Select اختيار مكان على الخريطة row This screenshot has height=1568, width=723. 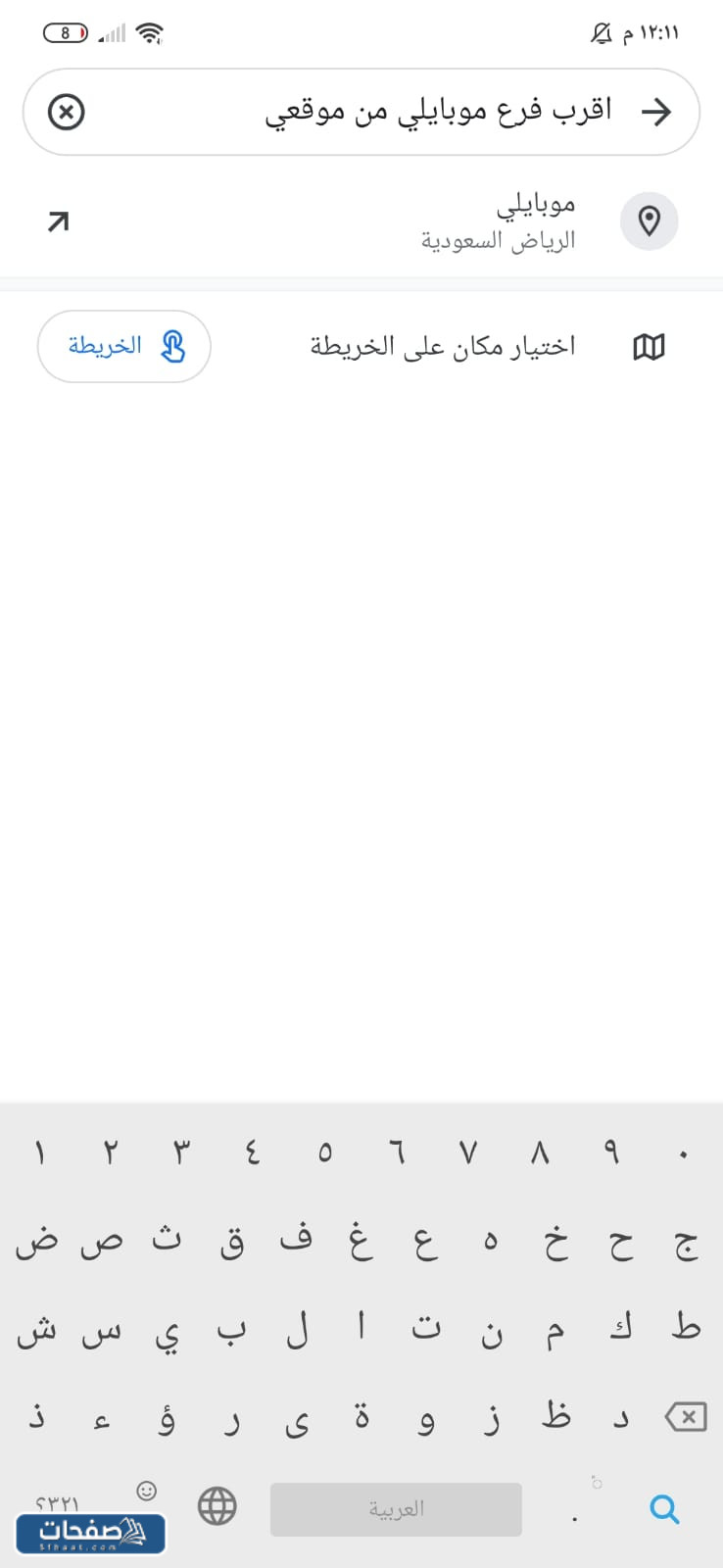click(x=443, y=346)
